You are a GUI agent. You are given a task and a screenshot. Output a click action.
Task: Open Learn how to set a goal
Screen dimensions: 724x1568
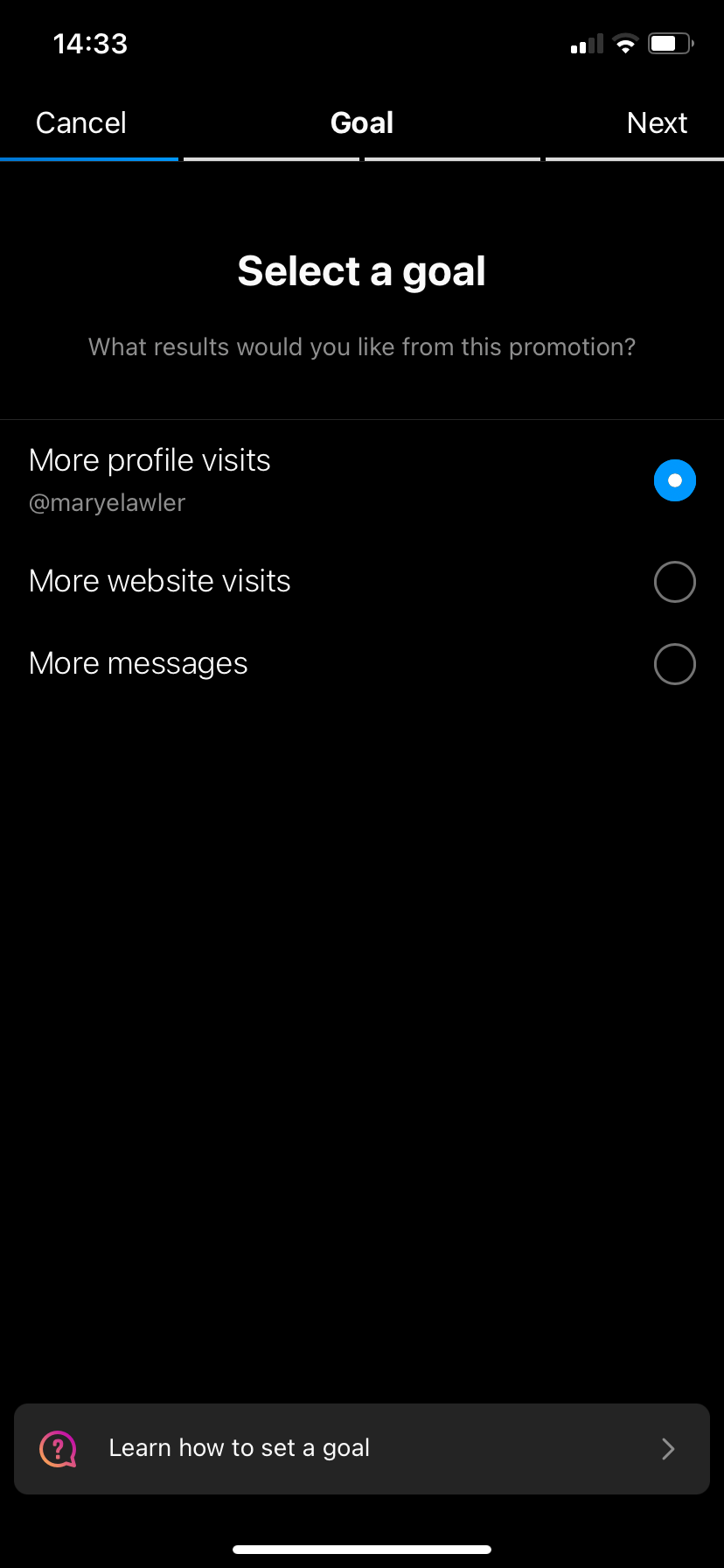pos(362,1448)
